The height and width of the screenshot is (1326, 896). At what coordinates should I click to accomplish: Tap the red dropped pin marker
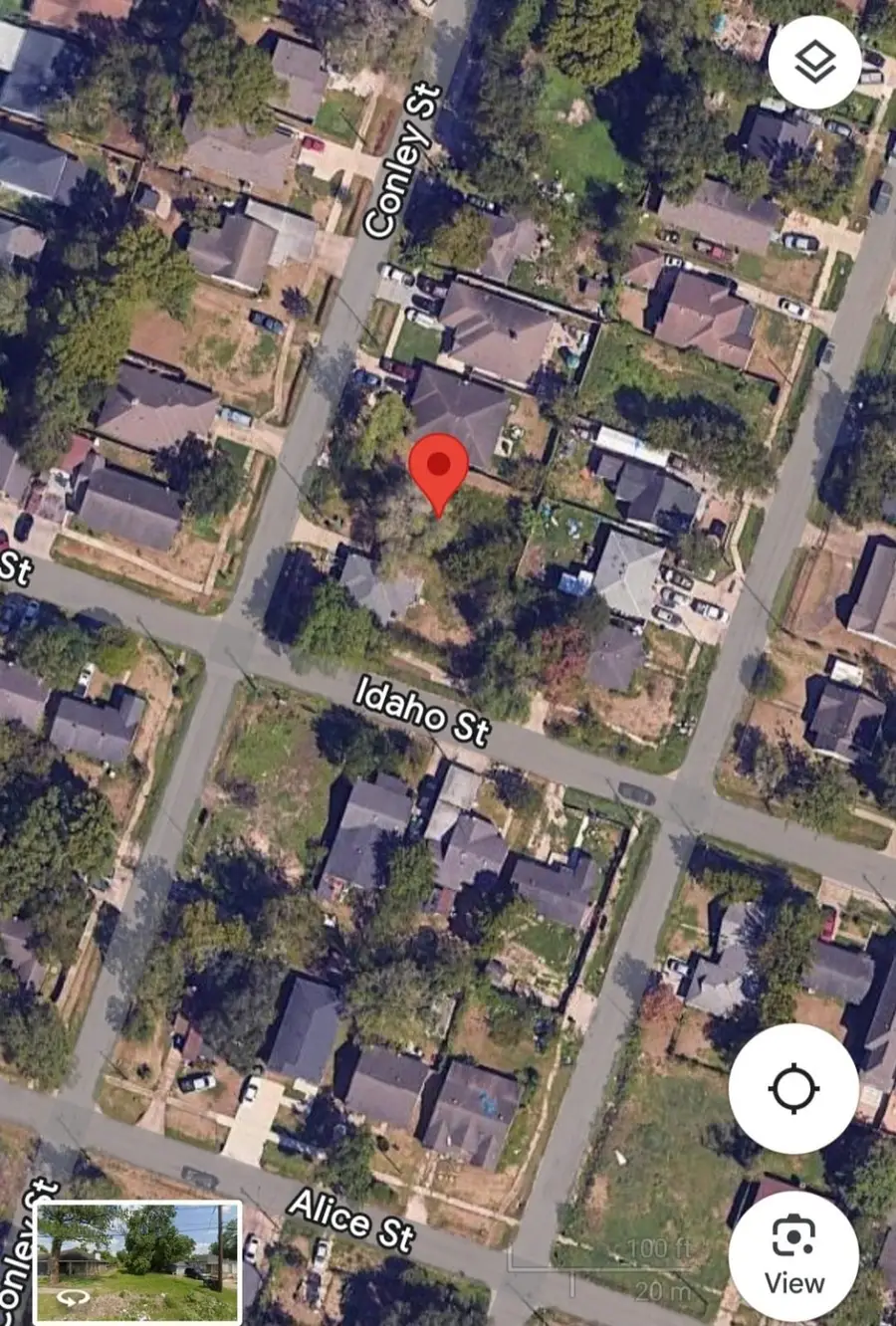click(x=439, y=468)
